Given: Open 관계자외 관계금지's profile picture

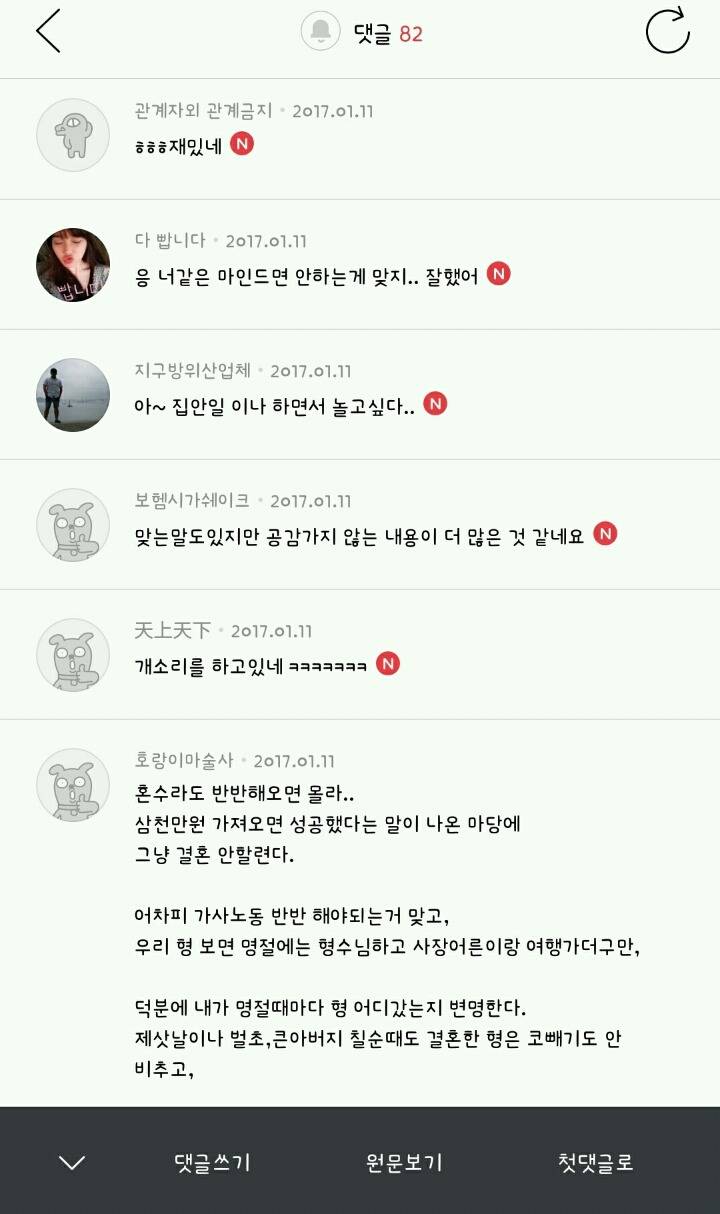Looking at the screenshot, I should tap(72, 135).
